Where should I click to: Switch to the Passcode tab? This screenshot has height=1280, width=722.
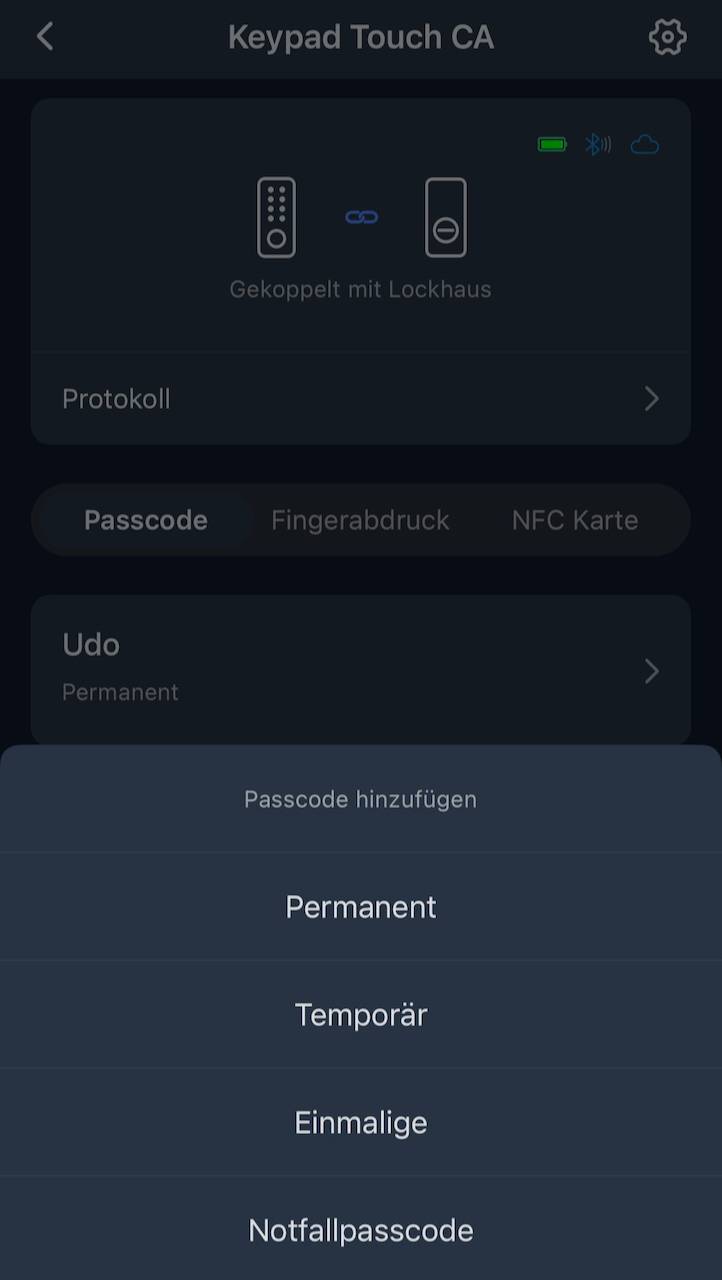click(146, 520)
